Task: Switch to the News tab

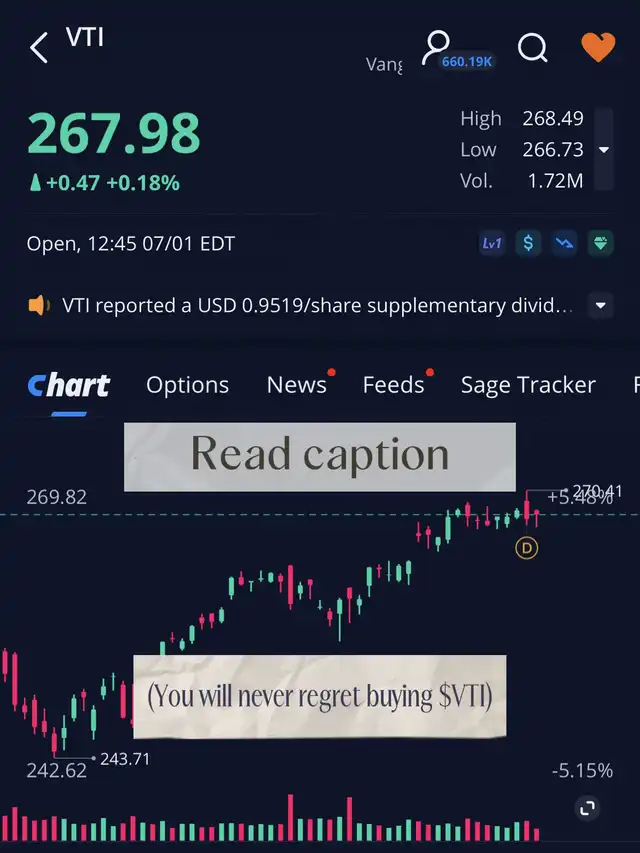Action: click(297, 385)
